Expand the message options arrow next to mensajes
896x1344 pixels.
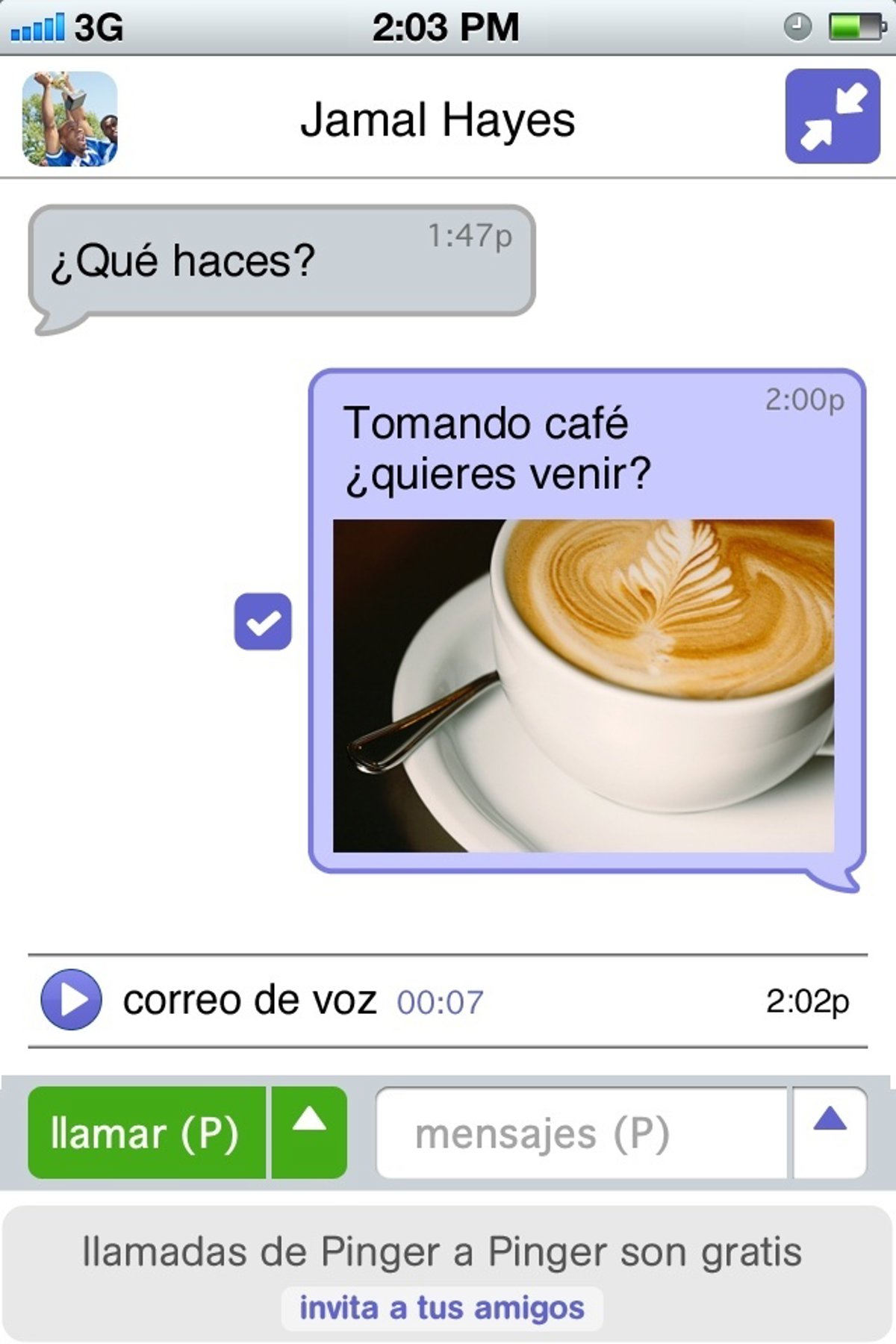(830, 1133)
